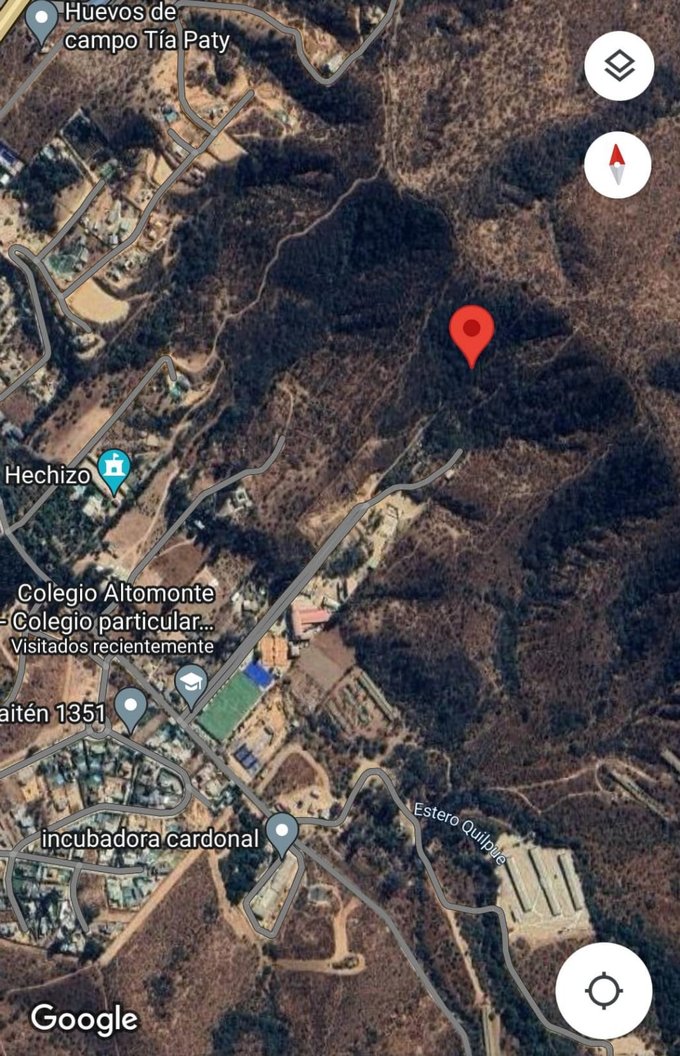Open Huevos de campo Tía Paty marker

pos(41,22)
